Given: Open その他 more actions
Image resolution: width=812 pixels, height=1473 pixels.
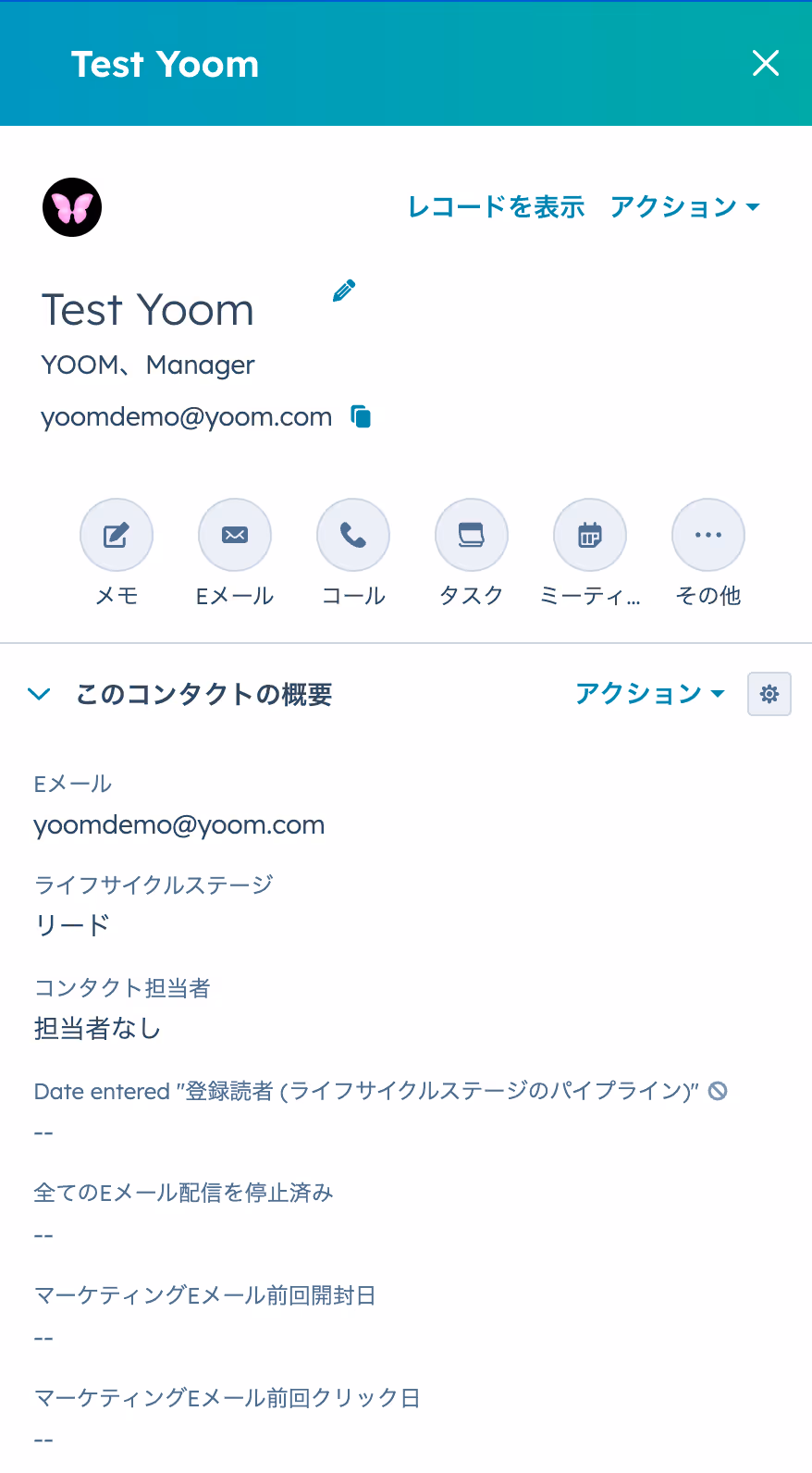Looking at the screenshot, I should point(708,535).
